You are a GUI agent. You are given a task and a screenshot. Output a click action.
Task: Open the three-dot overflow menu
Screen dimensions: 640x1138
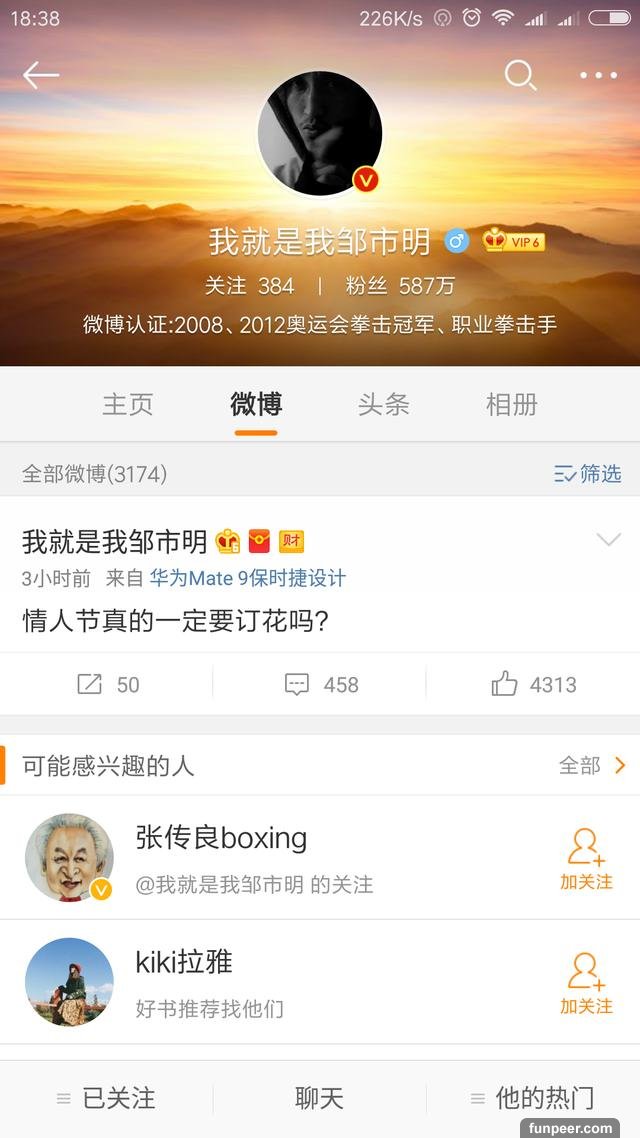(x=598, y=75)
